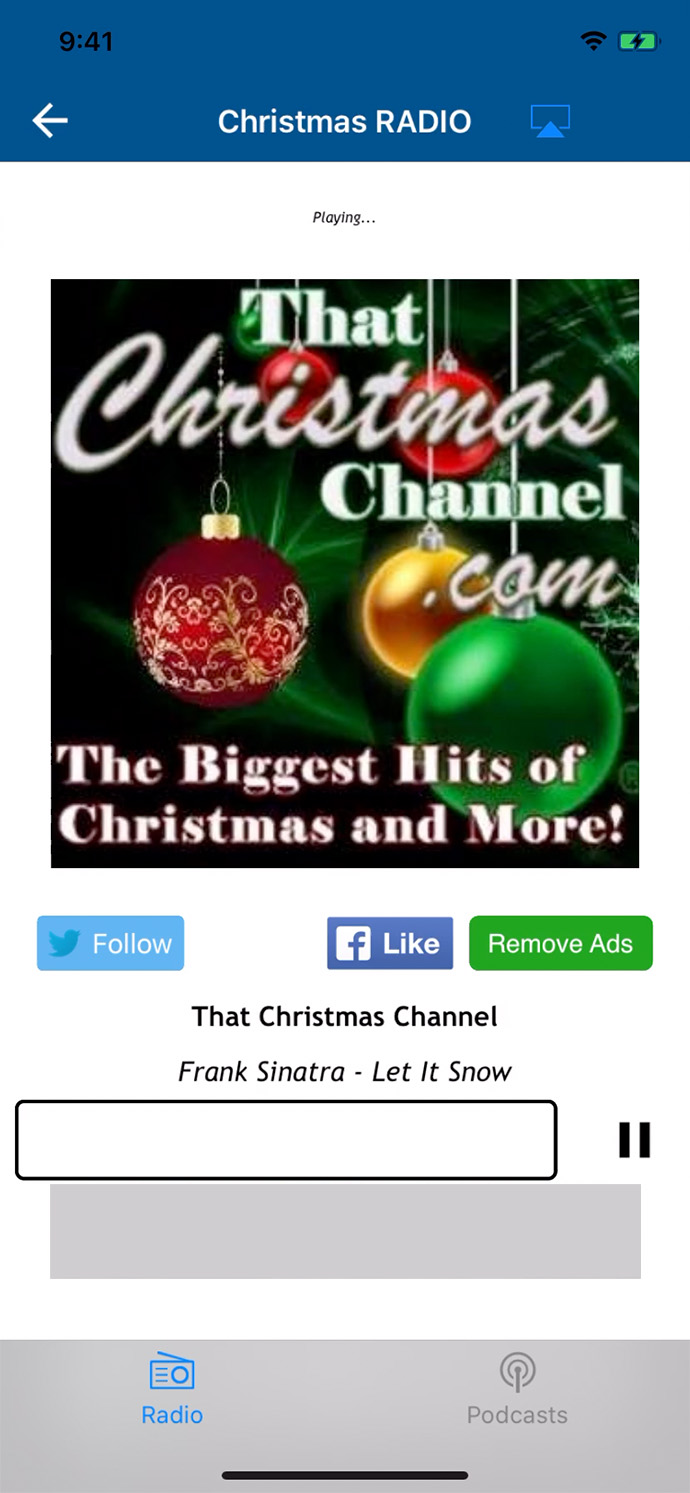Pause the radio stream
Image resolution: width=690 pixels, height=1493 pixels.
tap(634, 1140)
